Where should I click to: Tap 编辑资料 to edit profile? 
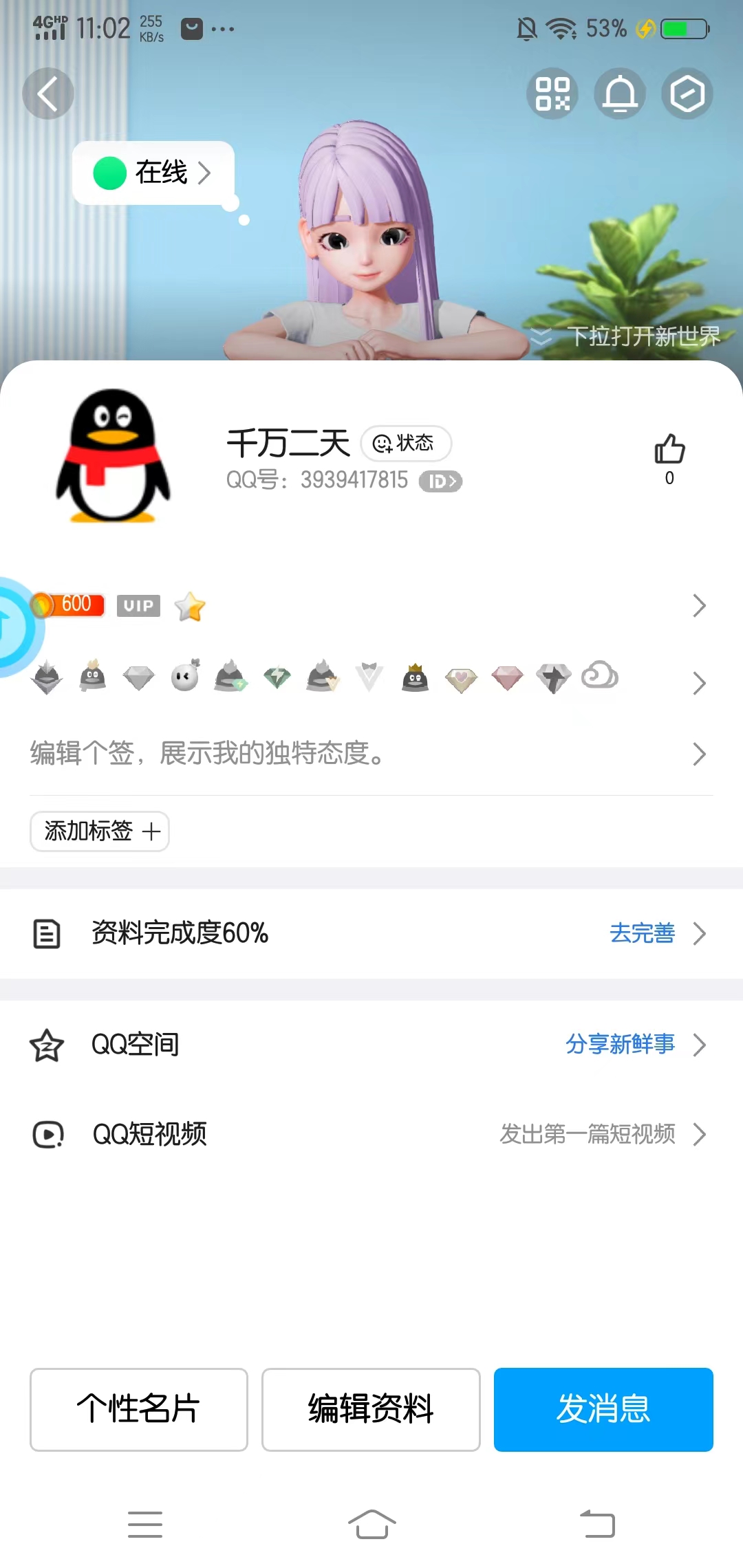[371, 1409]
